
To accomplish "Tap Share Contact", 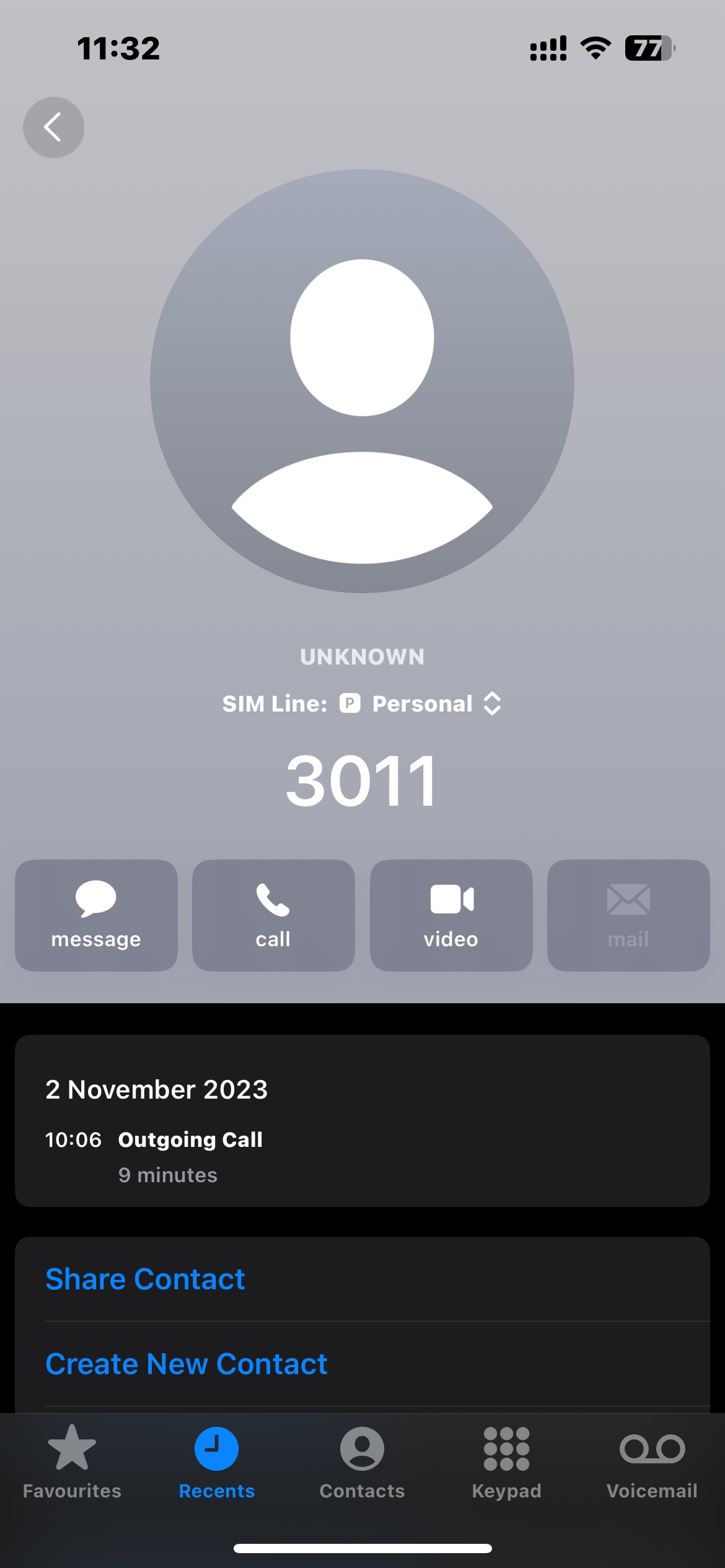I will (x=145, y=1279).
